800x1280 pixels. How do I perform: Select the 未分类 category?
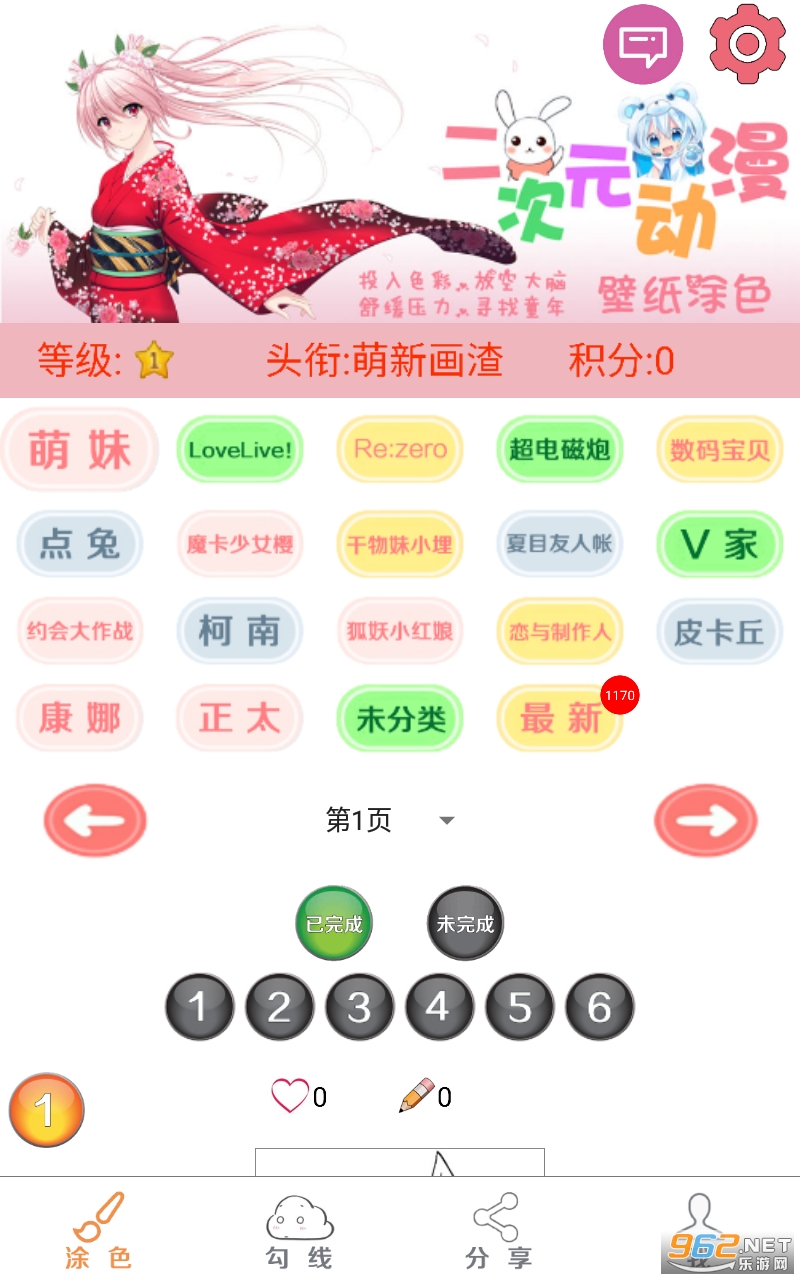click(400, 718)
